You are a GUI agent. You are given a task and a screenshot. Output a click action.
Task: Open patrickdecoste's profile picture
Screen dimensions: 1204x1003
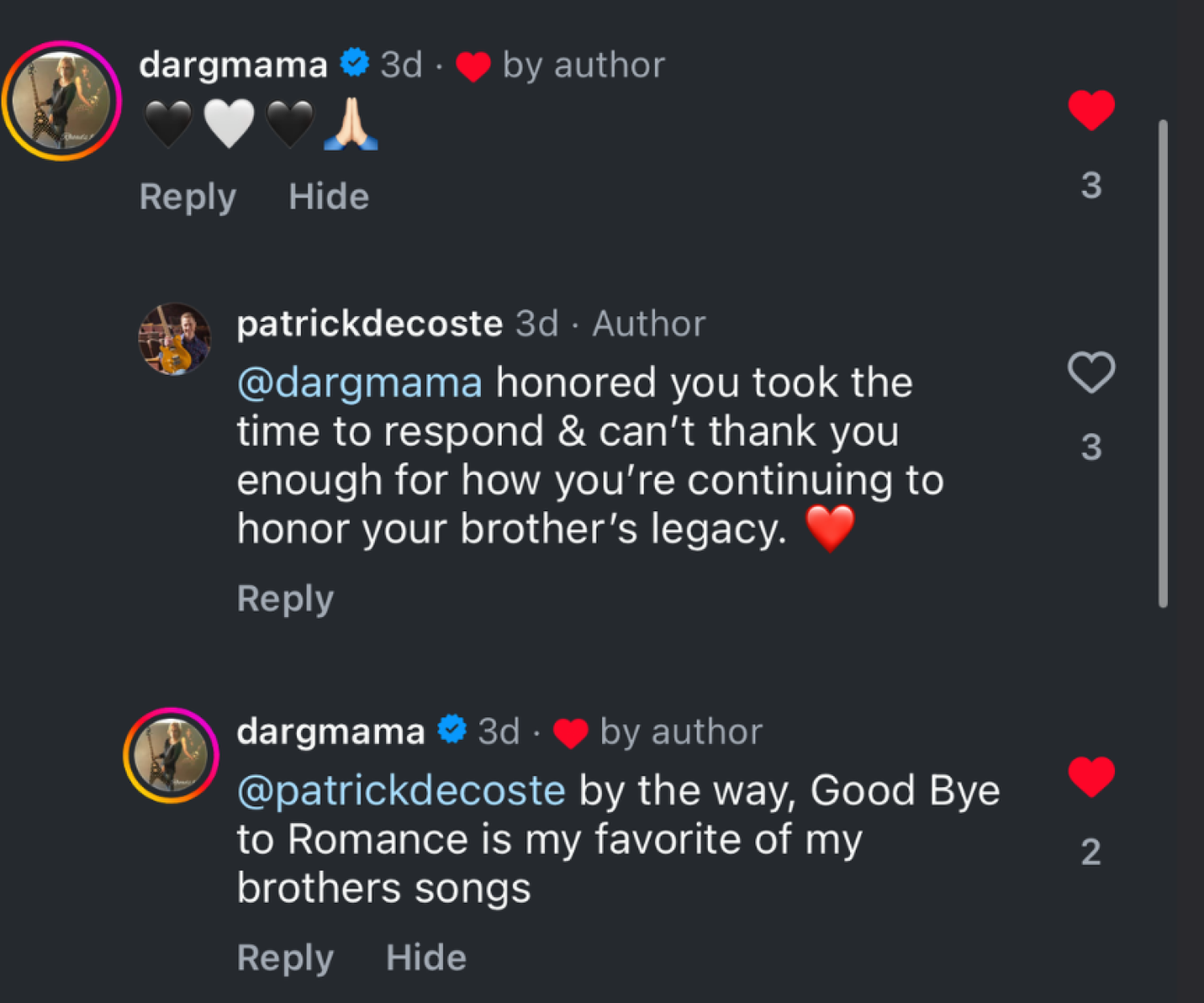(175, 339)
